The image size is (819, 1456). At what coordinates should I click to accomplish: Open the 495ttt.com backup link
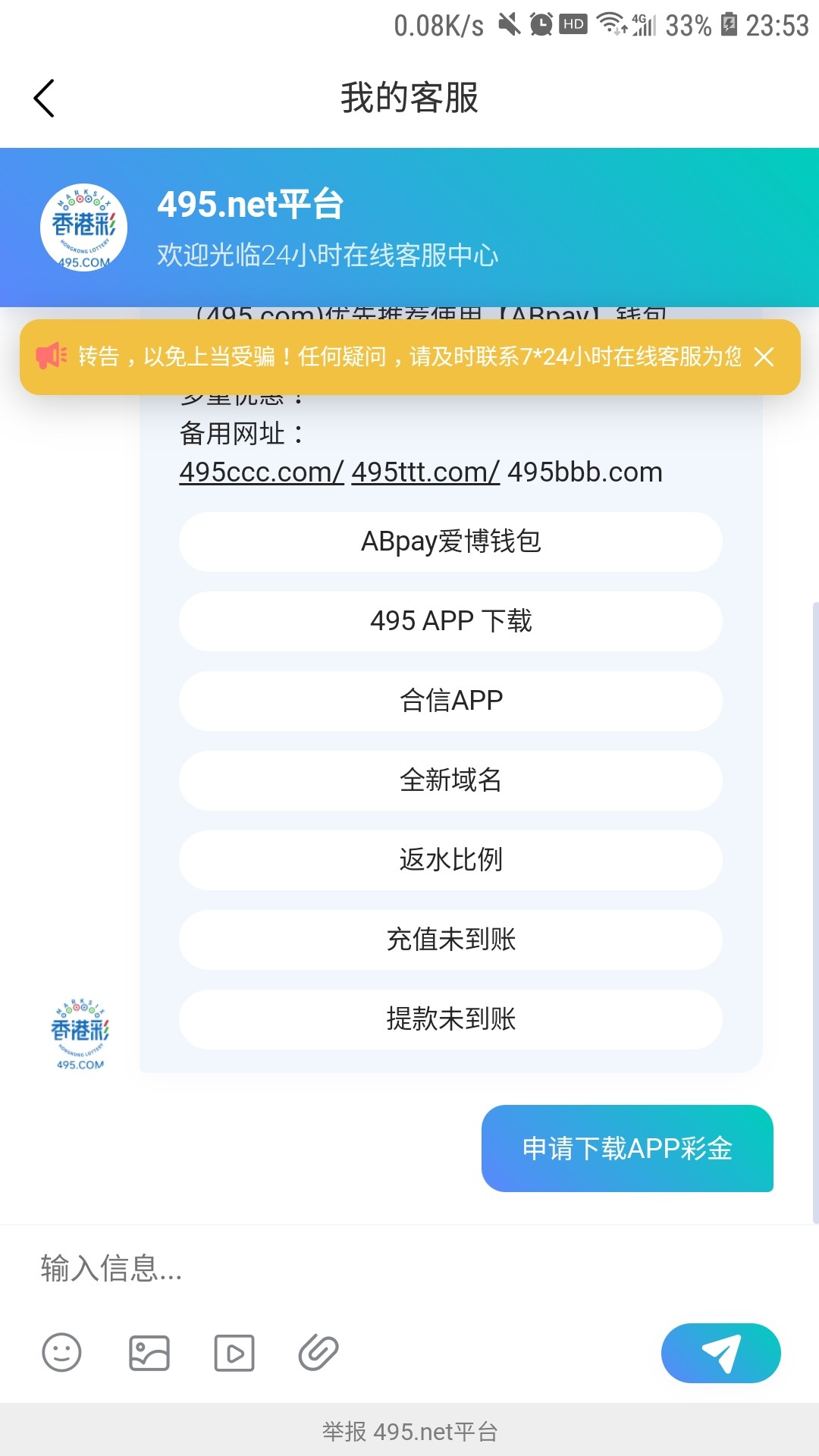(x=425, y=472)
